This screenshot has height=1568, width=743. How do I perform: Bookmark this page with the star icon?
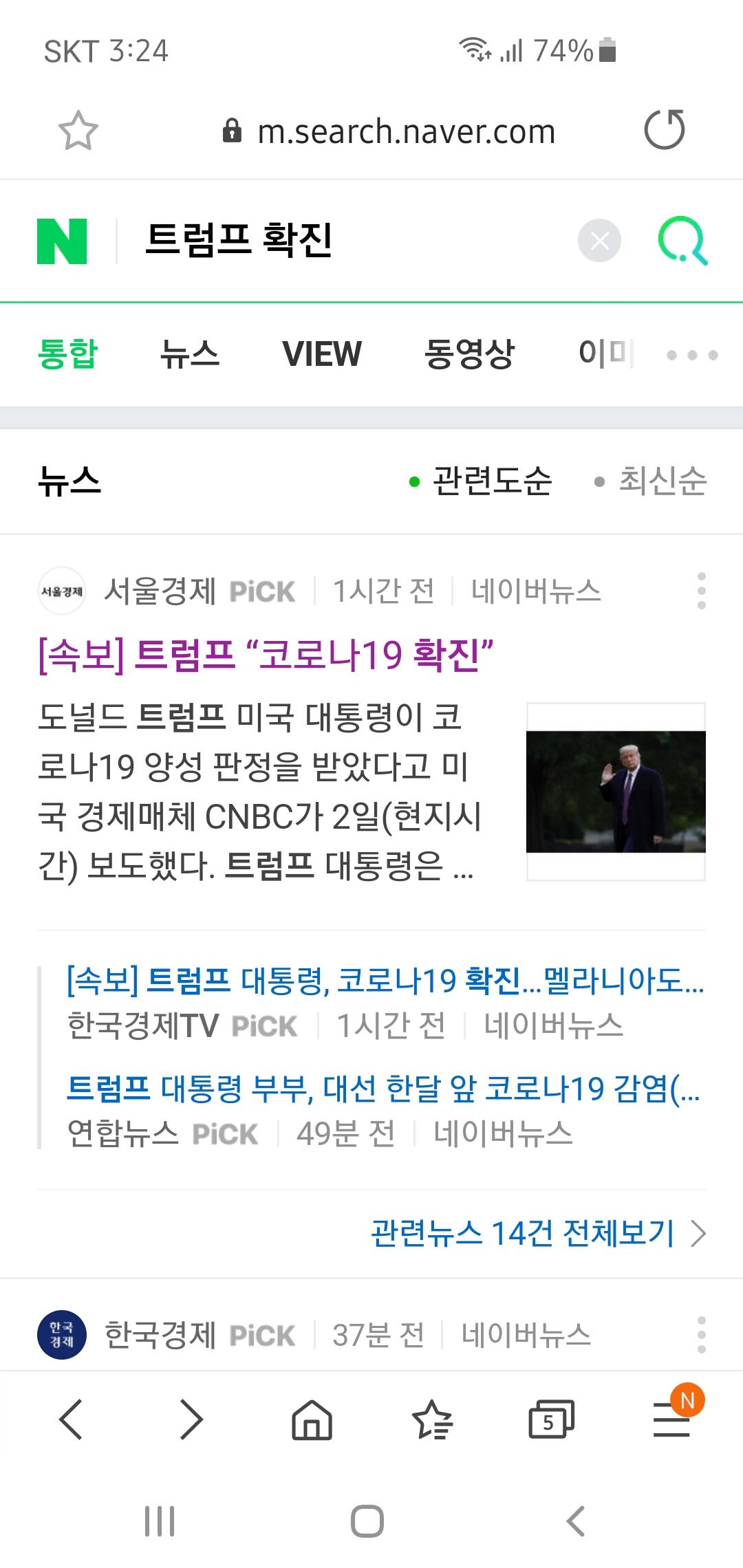pyautogui.click(x=78, y=131)
